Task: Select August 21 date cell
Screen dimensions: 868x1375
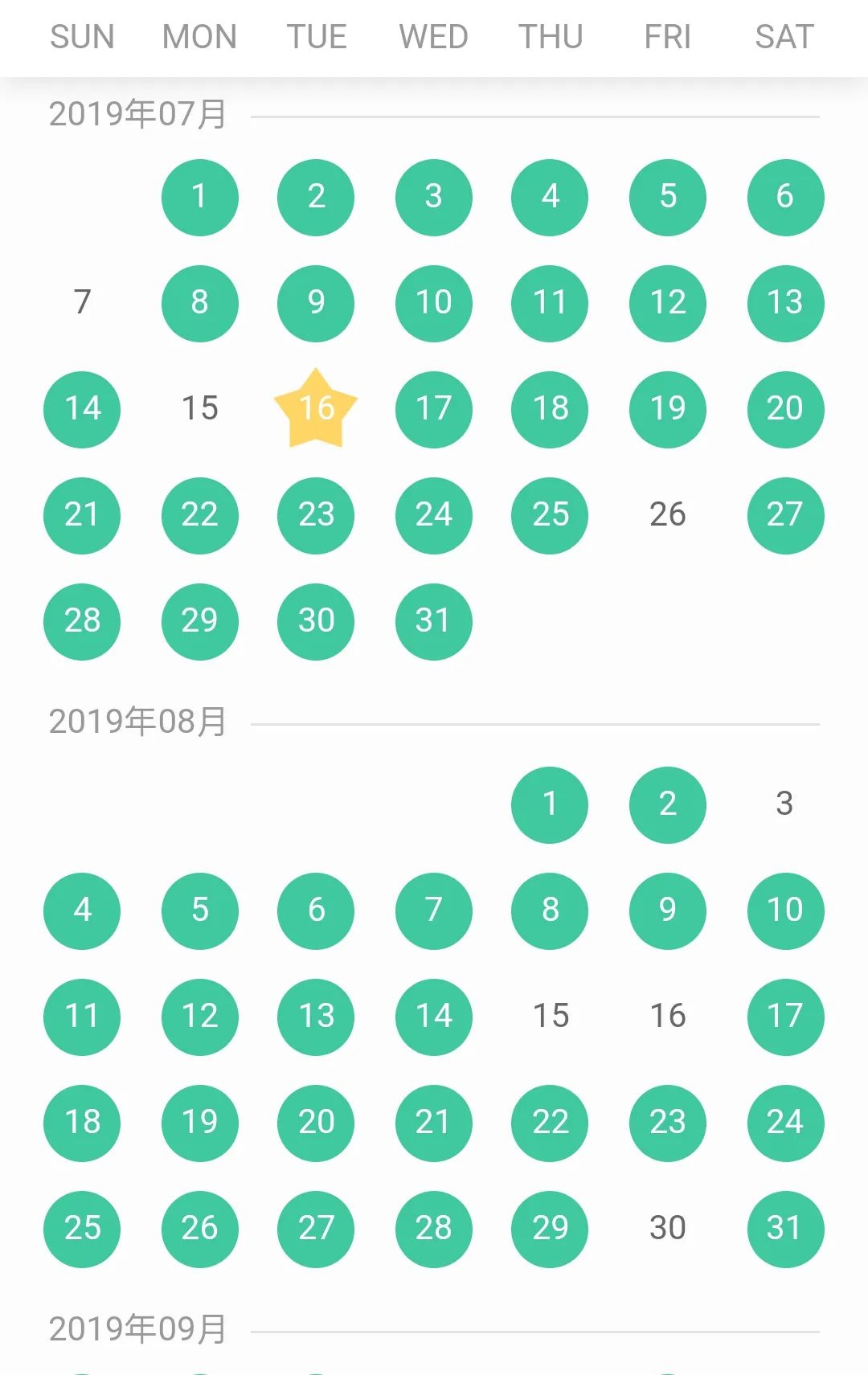Action: pyautogui.click(x=433, y=1123)
